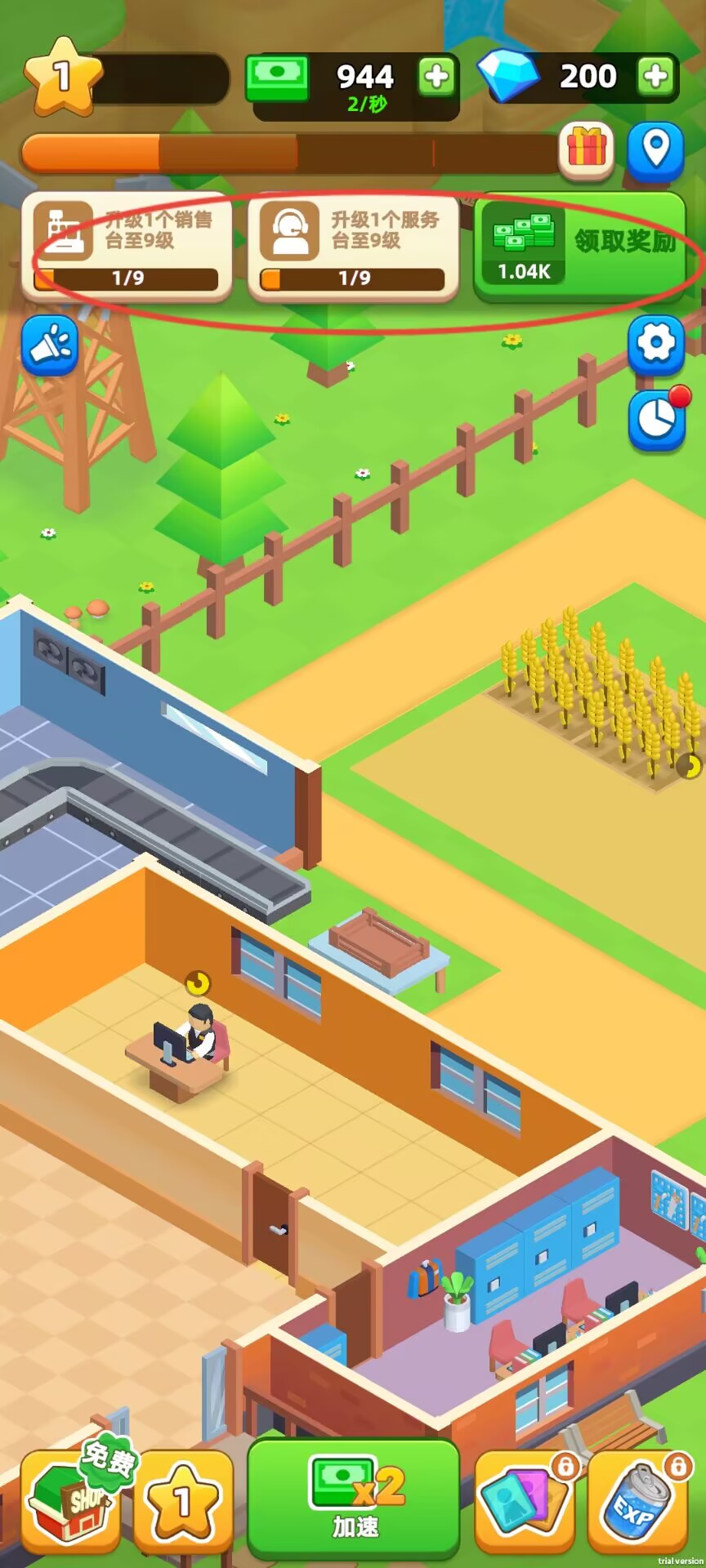The height and width of the screenshot is (1568, 706).
Task: Add more diamonds with the plus button
Action: (656, 77)
